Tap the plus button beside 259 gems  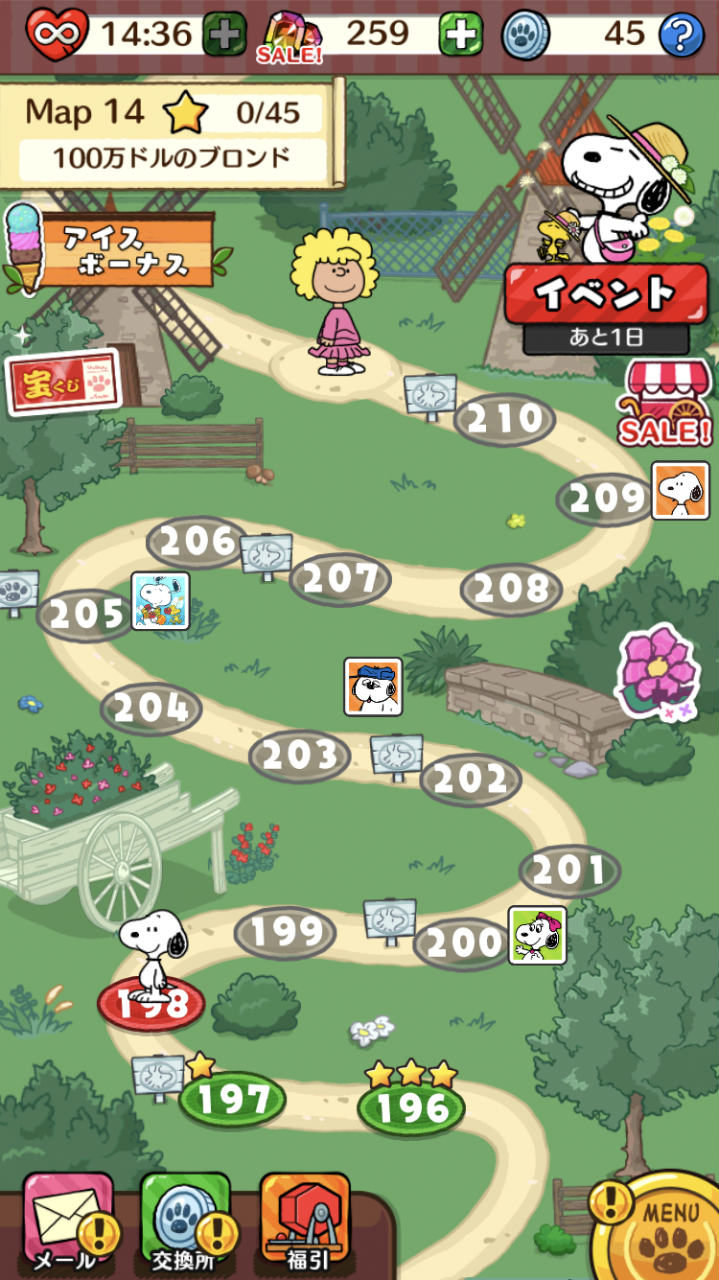tap(460, 36)
